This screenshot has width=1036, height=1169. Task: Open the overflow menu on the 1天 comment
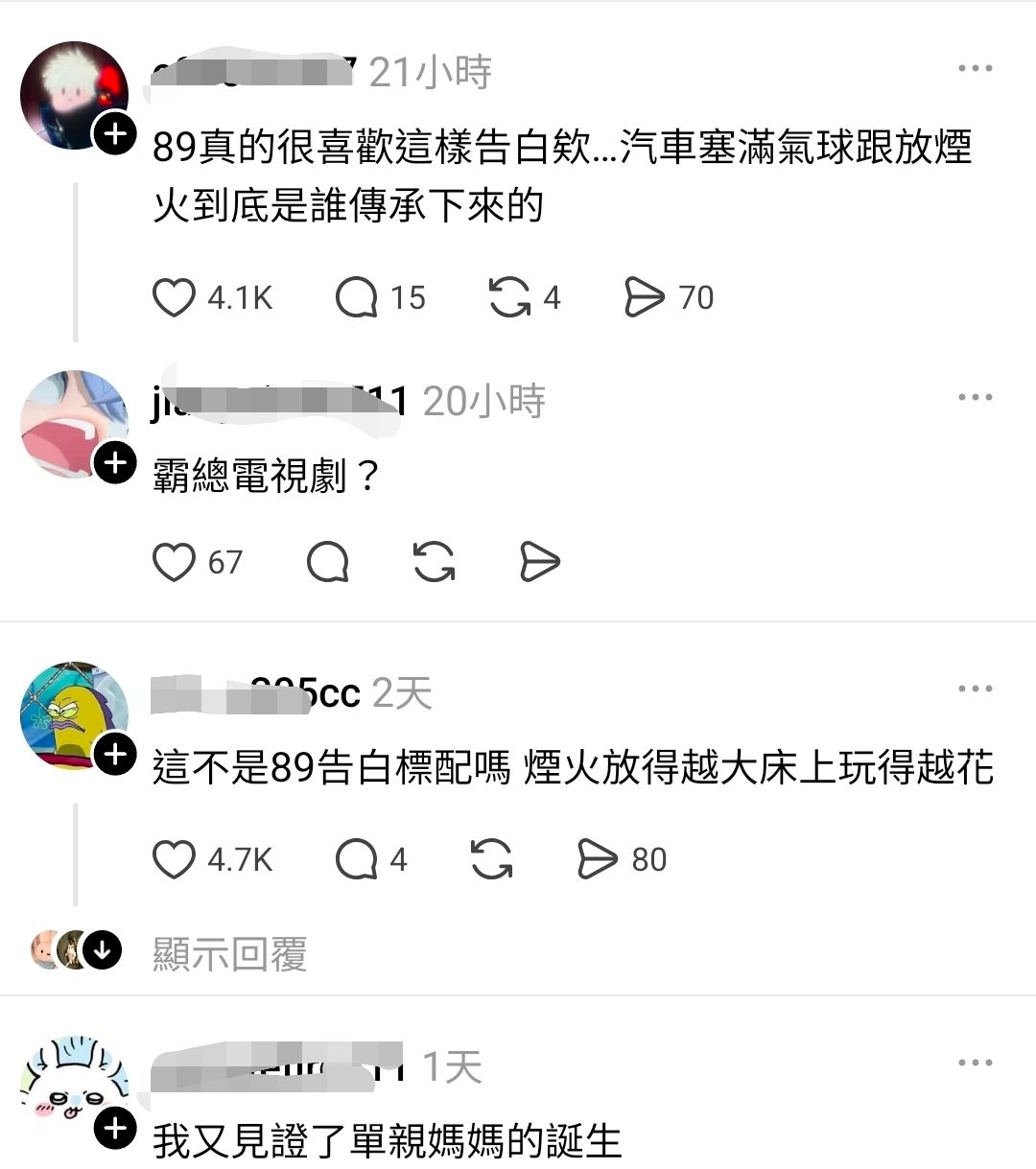(x=975, y=1063)
